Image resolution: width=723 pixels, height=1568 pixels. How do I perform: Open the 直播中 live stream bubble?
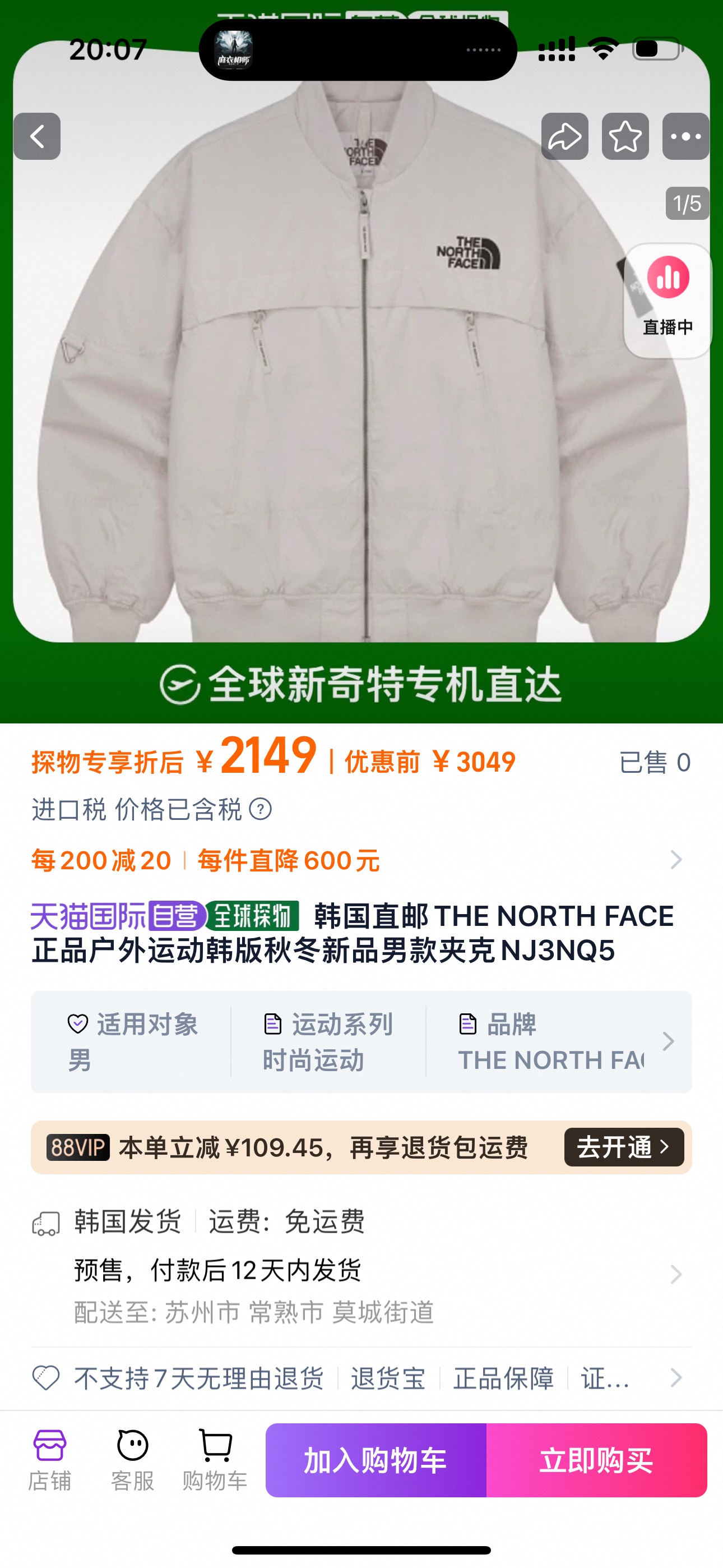coord(668,301)
